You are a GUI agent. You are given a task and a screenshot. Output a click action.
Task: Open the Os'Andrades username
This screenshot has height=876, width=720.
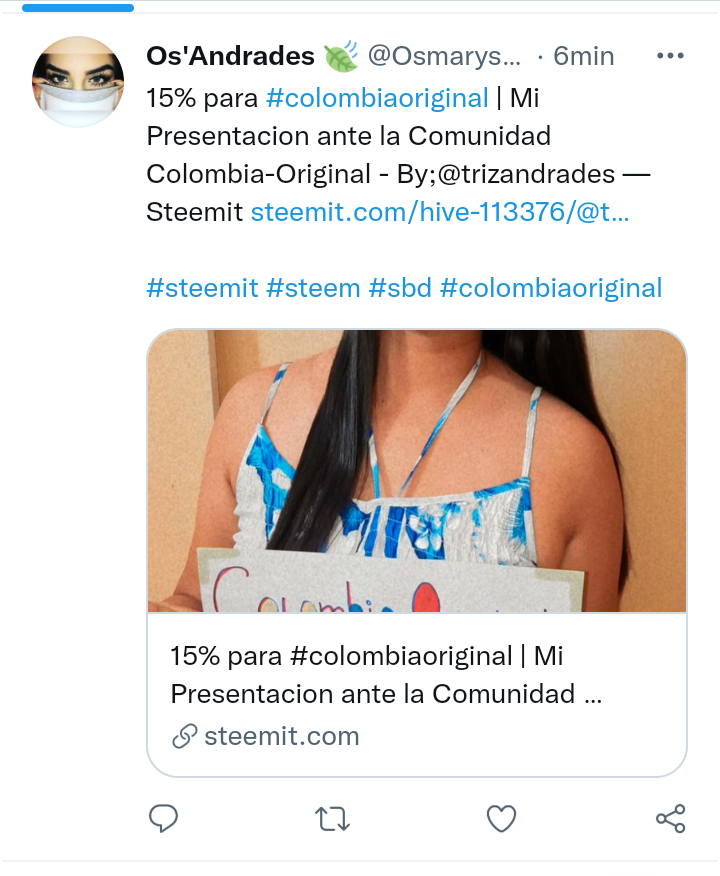point(231,56)
